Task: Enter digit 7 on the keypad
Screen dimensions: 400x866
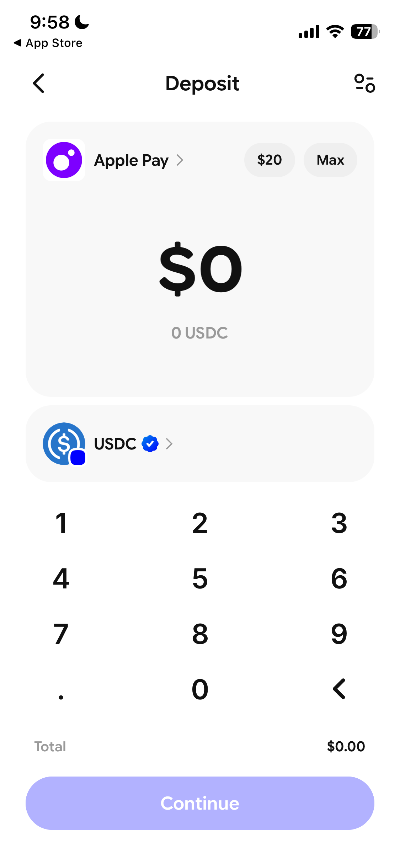Action: (61, 634)
